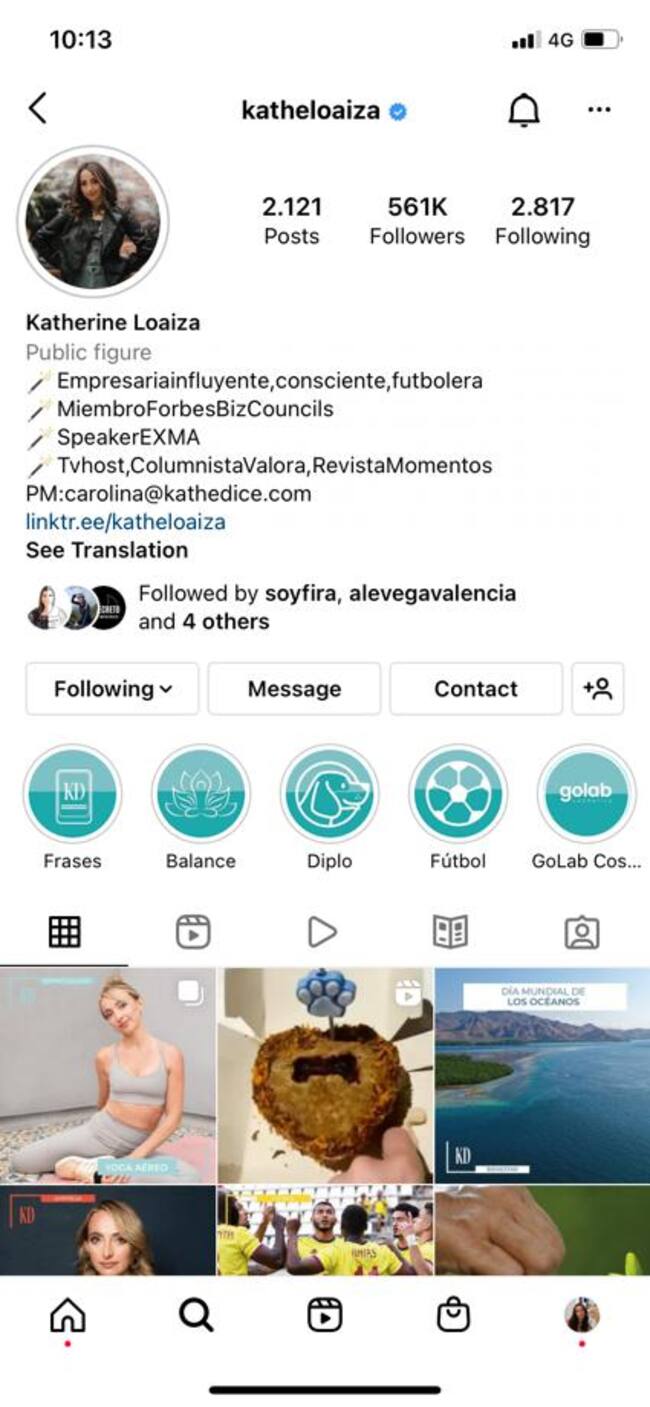Switch to the tagged photos tab

581,932
